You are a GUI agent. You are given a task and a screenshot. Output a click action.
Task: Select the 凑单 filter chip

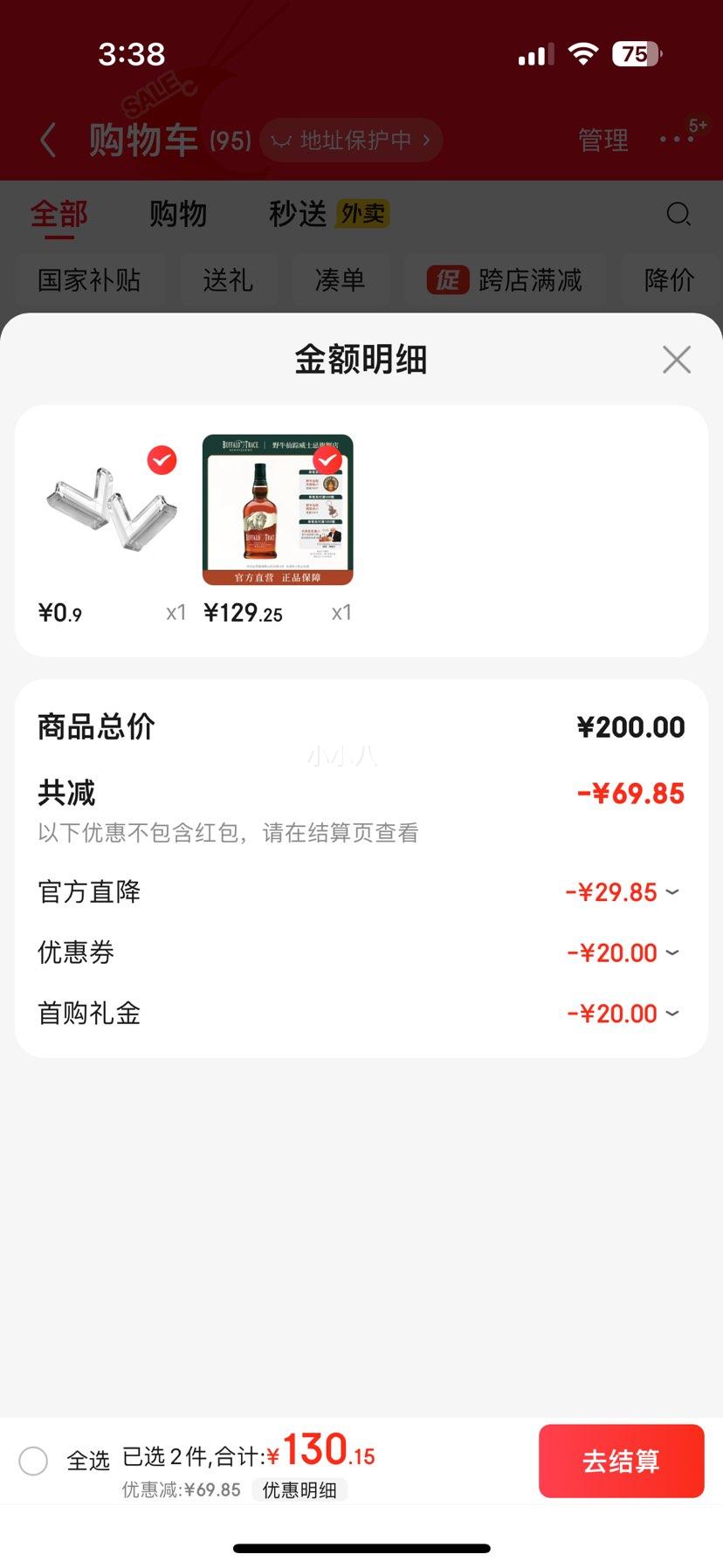point(340,280)
